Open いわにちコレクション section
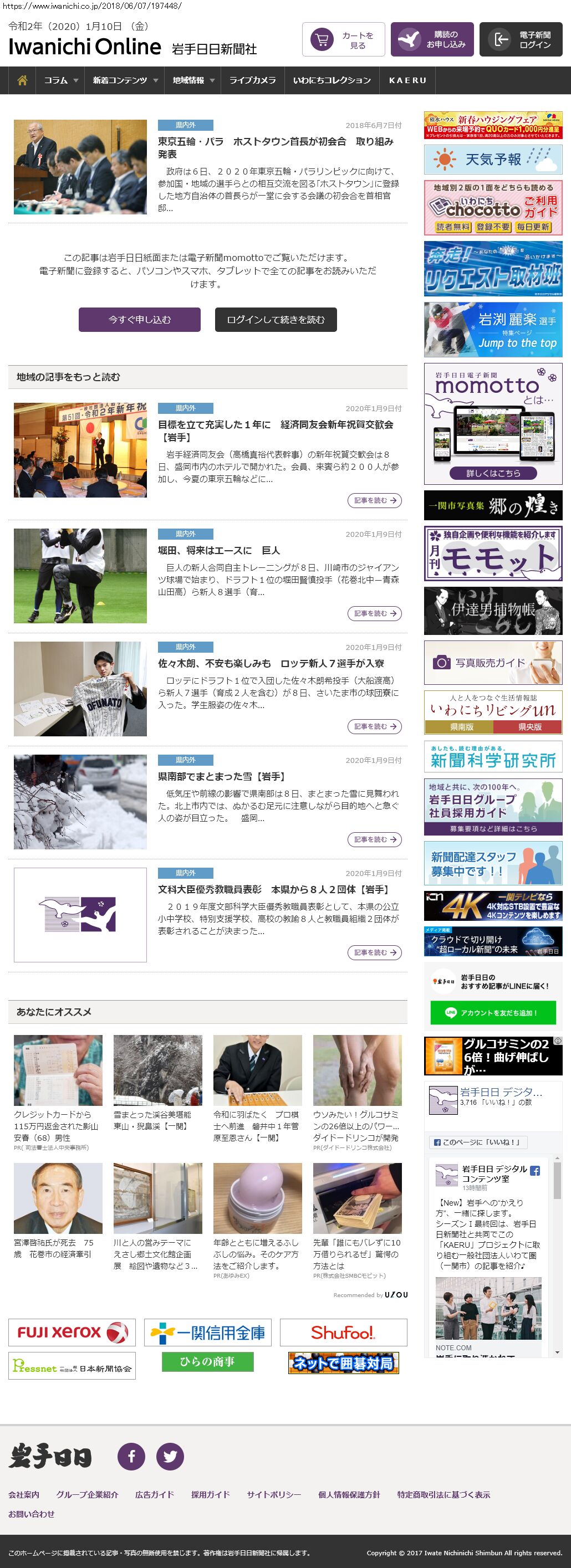This screenshot has width=571, height=1568. pos(332,80)
